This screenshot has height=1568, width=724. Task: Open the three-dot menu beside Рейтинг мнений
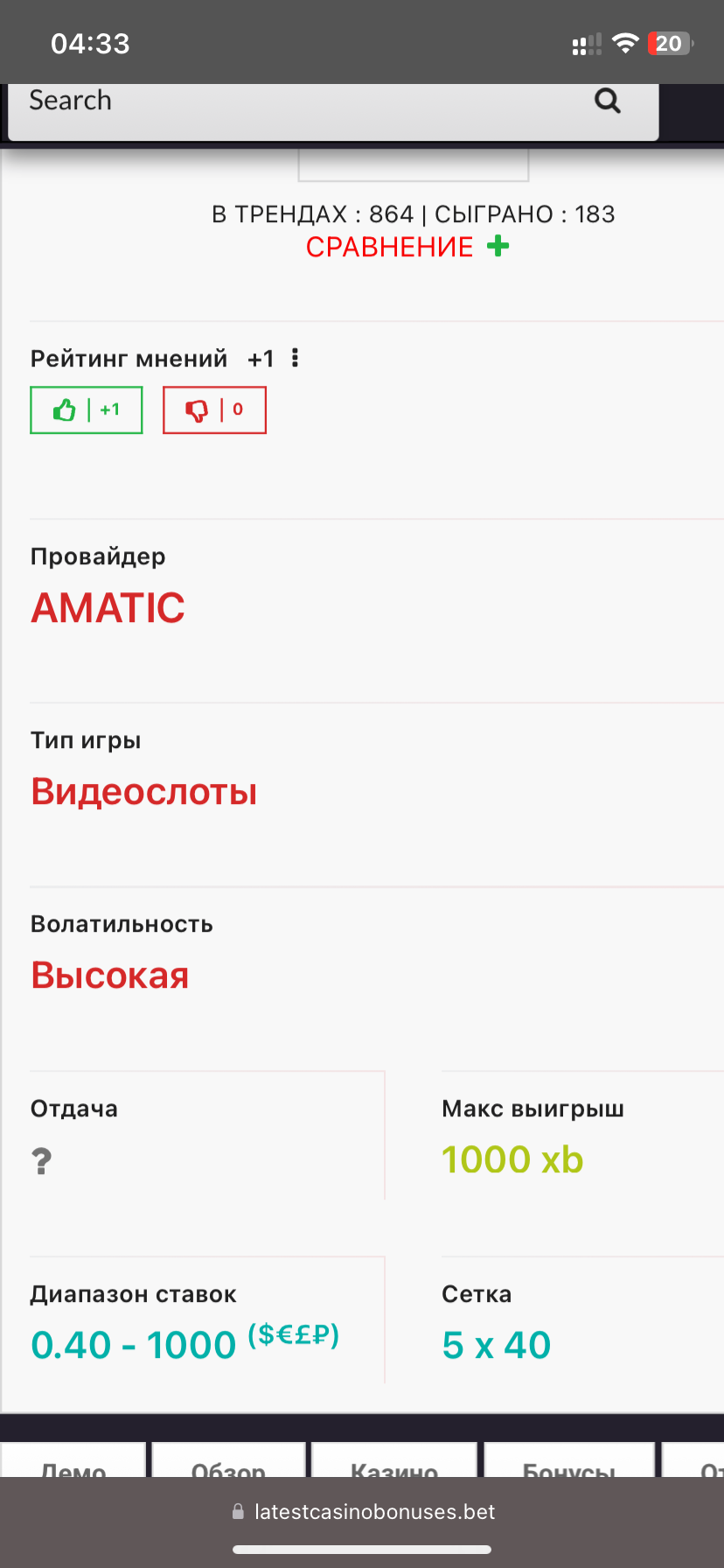pos(296,358)
